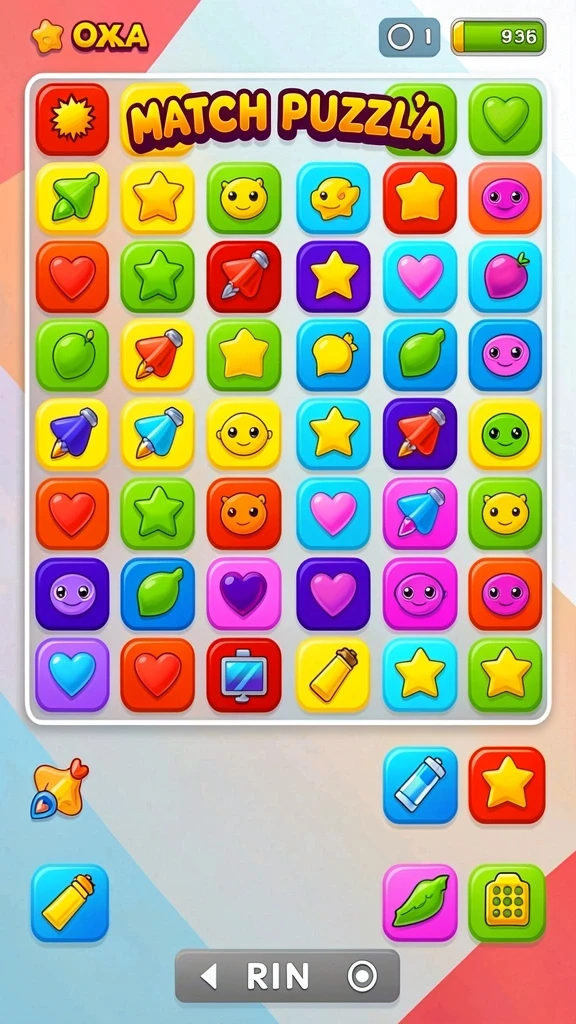Use the blue bottle booster below the board
Viewport: 576px width, 1024px height.
pos(70,903)
